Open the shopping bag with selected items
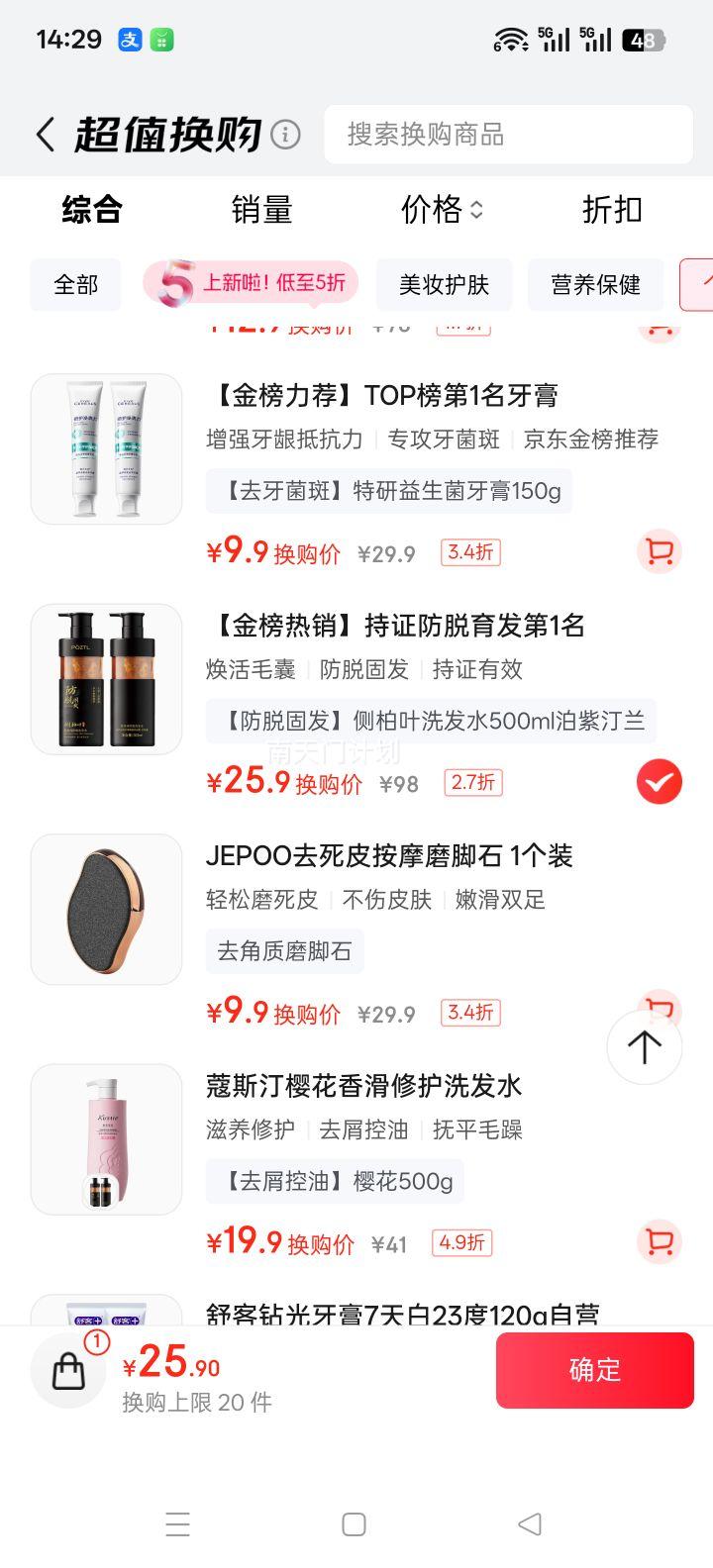 point(68,1370)
